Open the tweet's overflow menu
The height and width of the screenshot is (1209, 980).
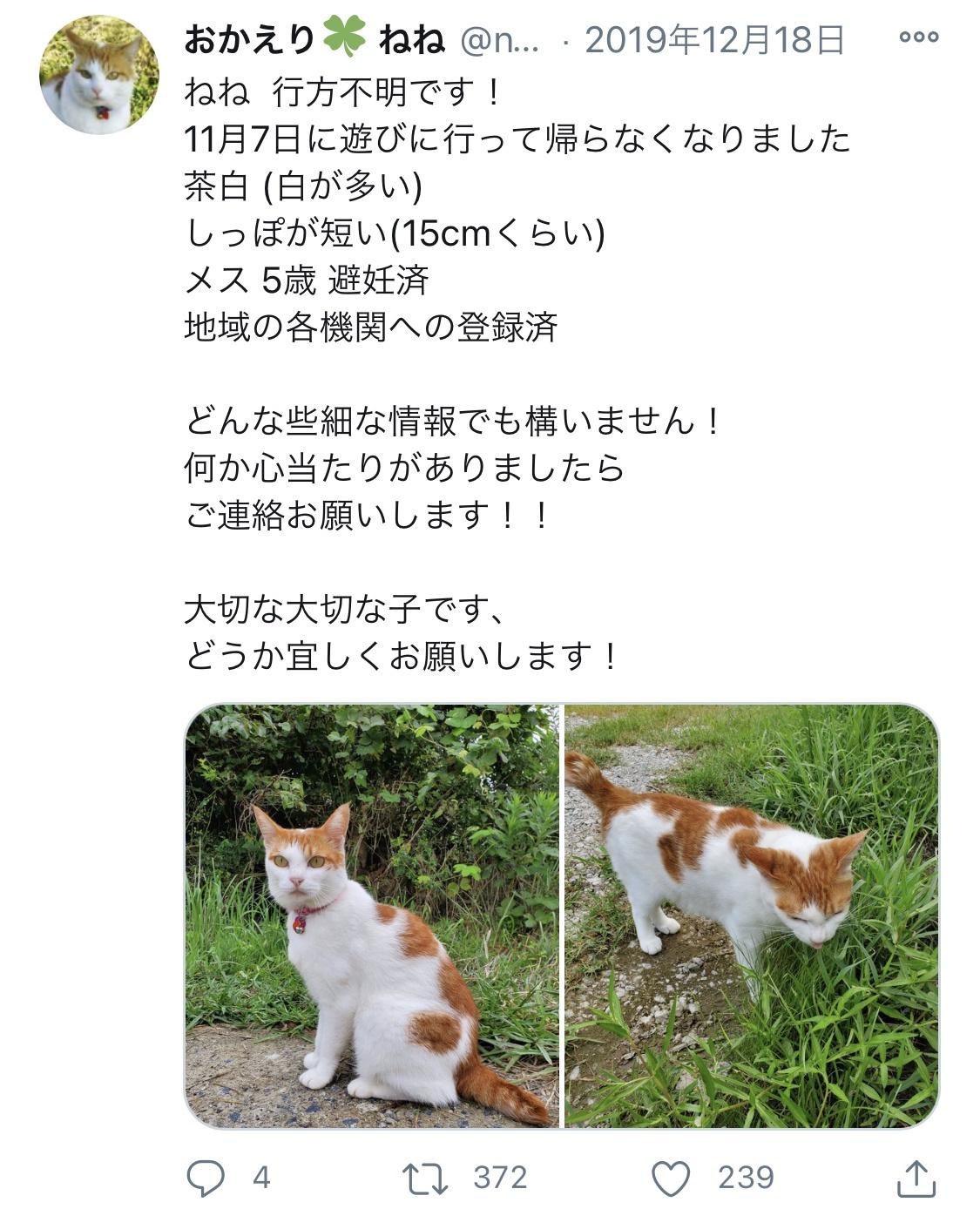918,37
